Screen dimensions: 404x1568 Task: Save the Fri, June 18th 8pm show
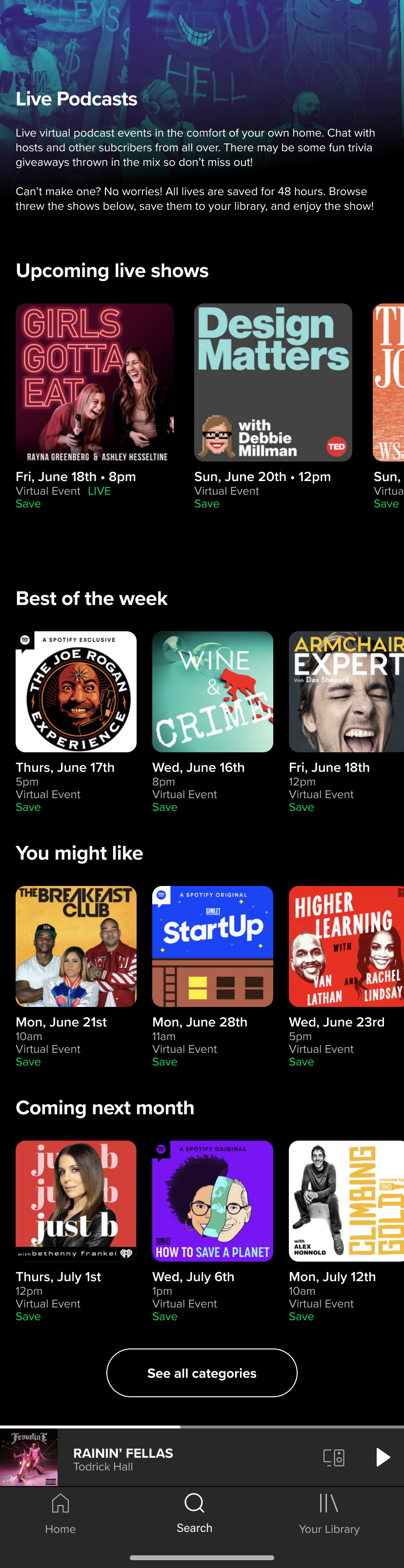pos(28,504)
